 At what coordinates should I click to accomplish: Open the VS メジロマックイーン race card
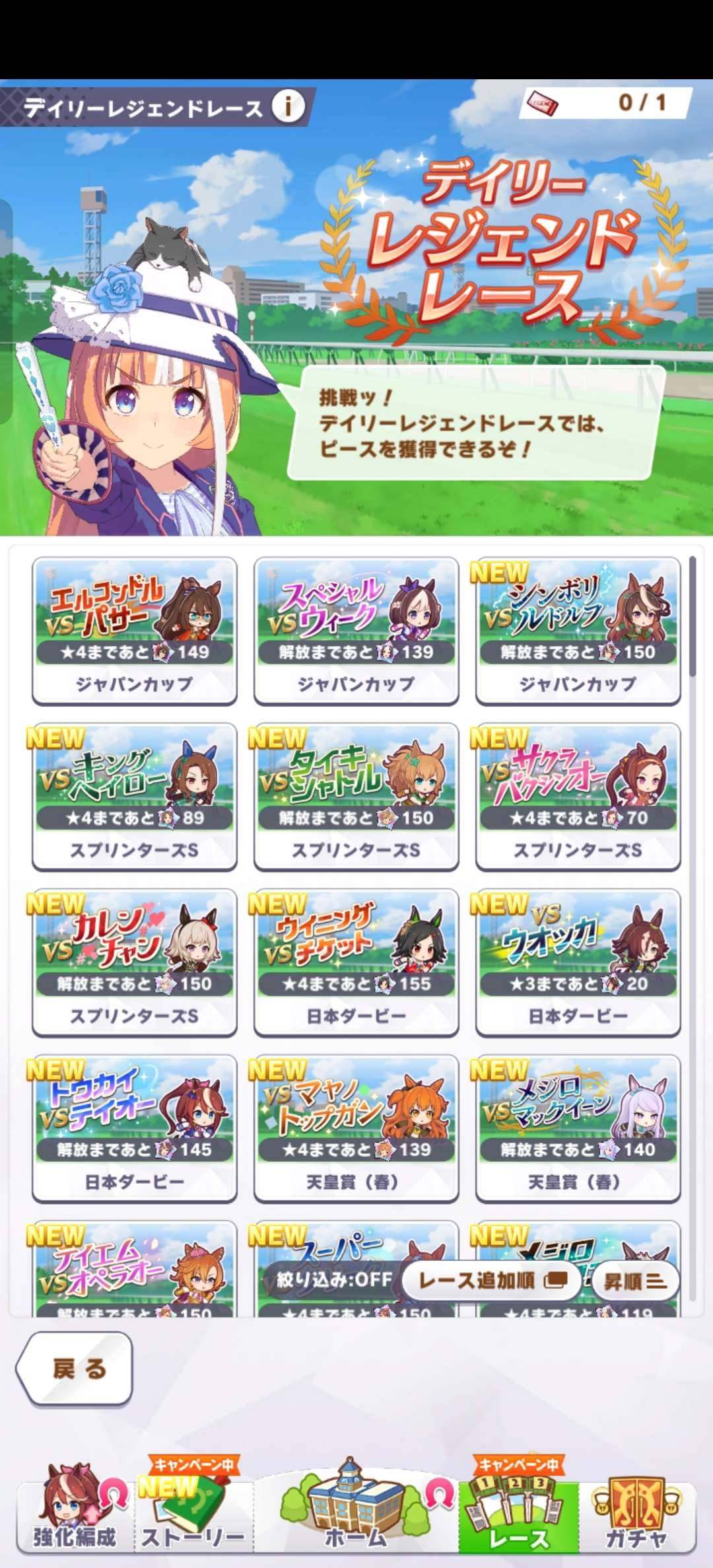(578, 1127)
